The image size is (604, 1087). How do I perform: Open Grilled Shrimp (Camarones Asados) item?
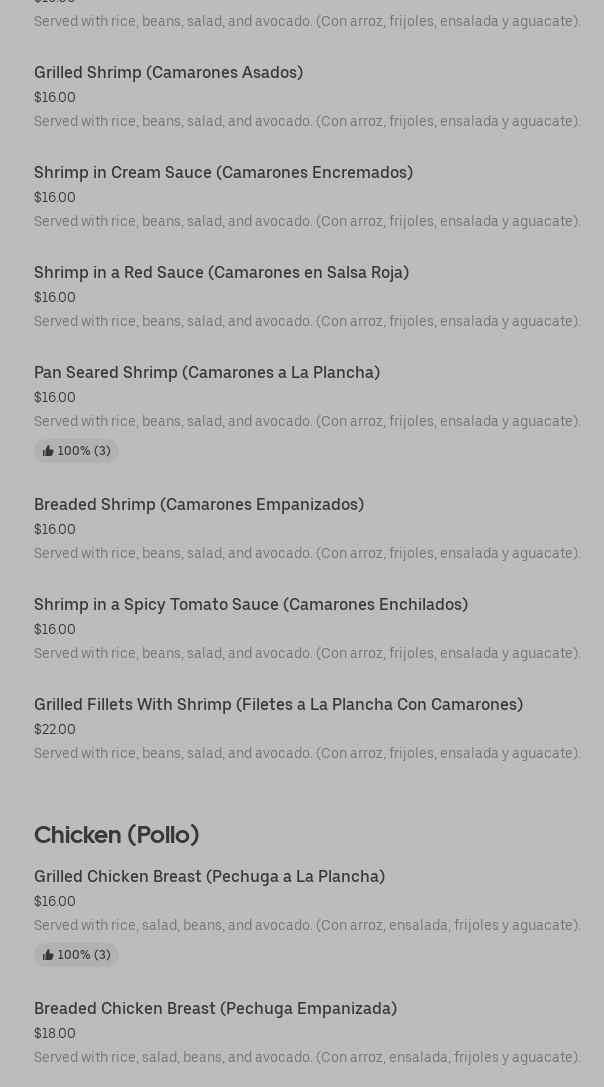point(168,73)
